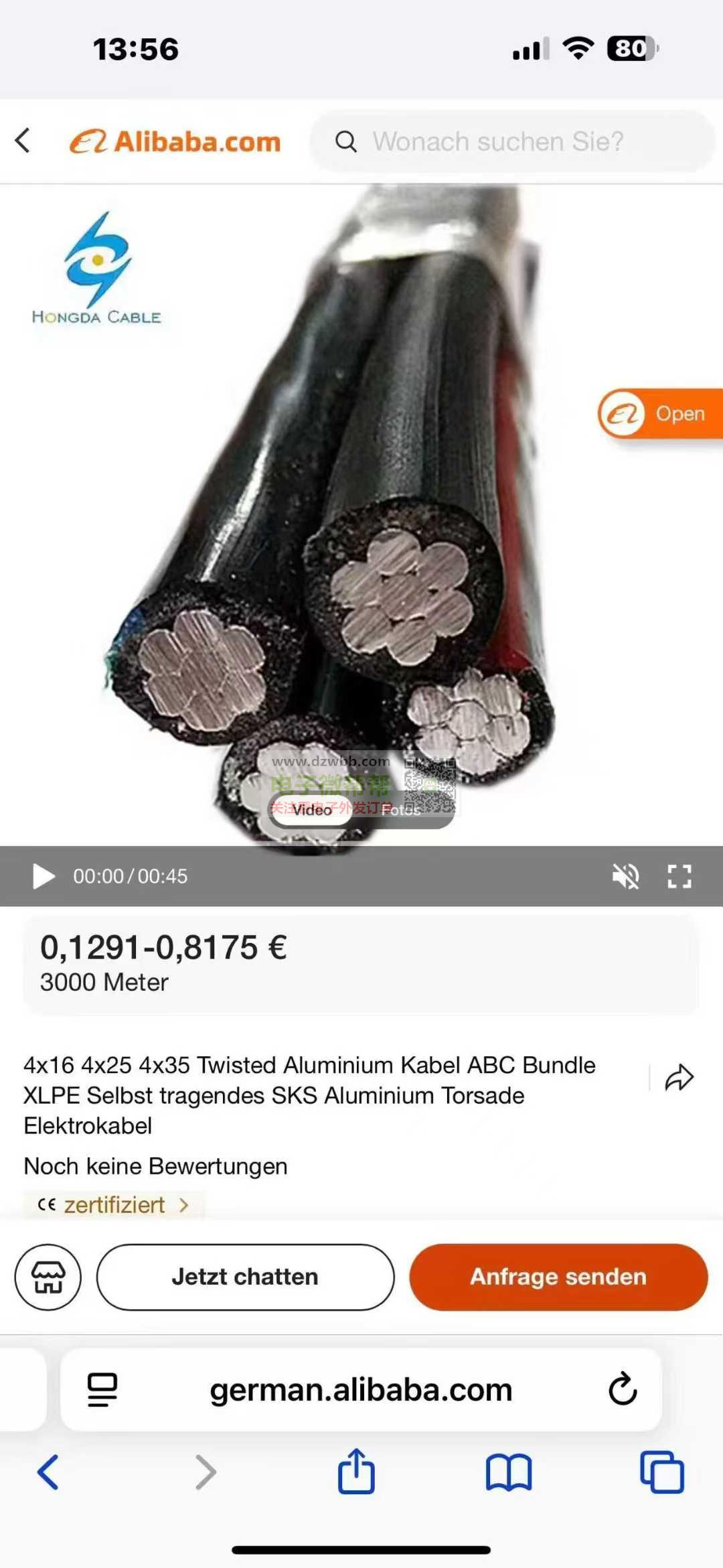The width and height of the screenshot is (723, 1568).
Task: Visit the supplier's store icon
Action: click(x=48, y=1277)
